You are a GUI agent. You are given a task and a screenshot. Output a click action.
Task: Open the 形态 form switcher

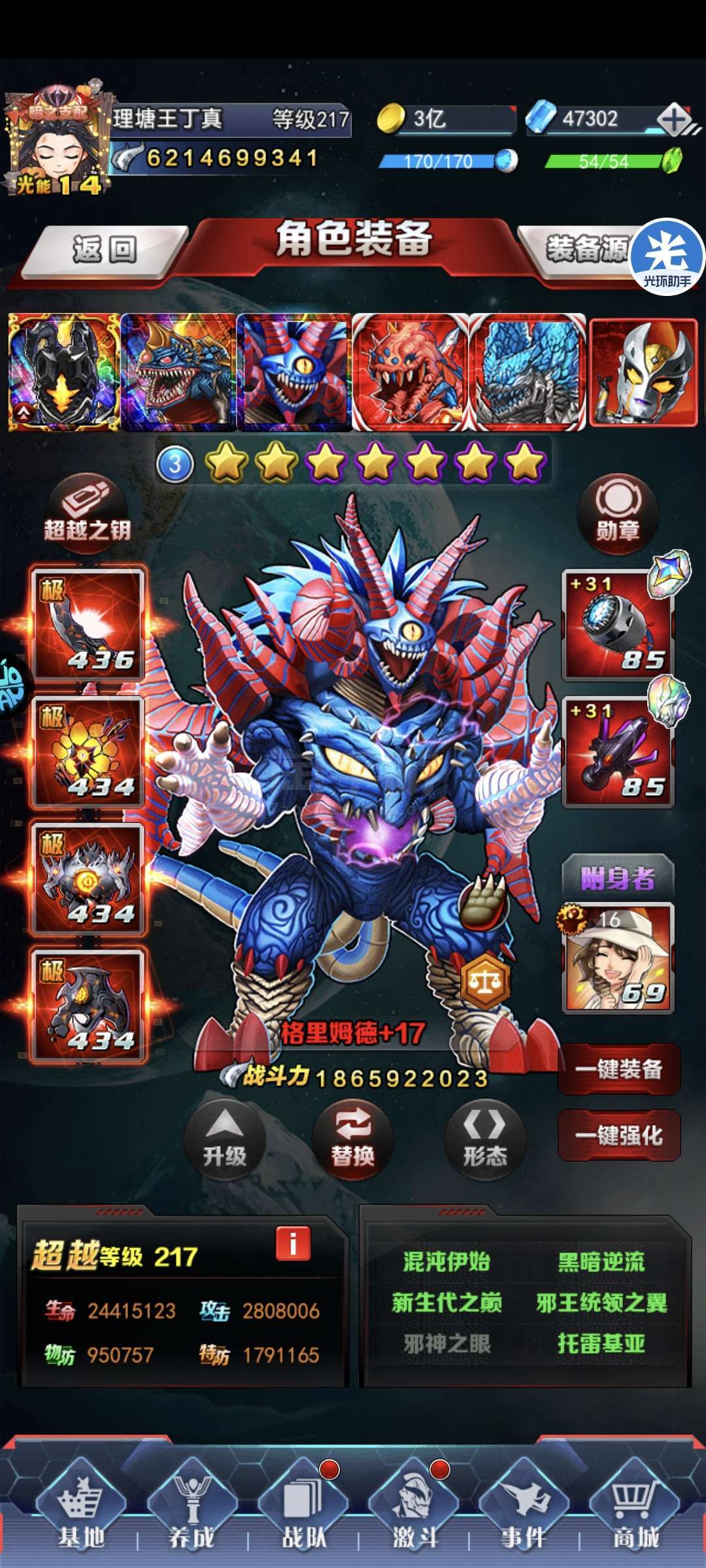[x=485, y=1140]
